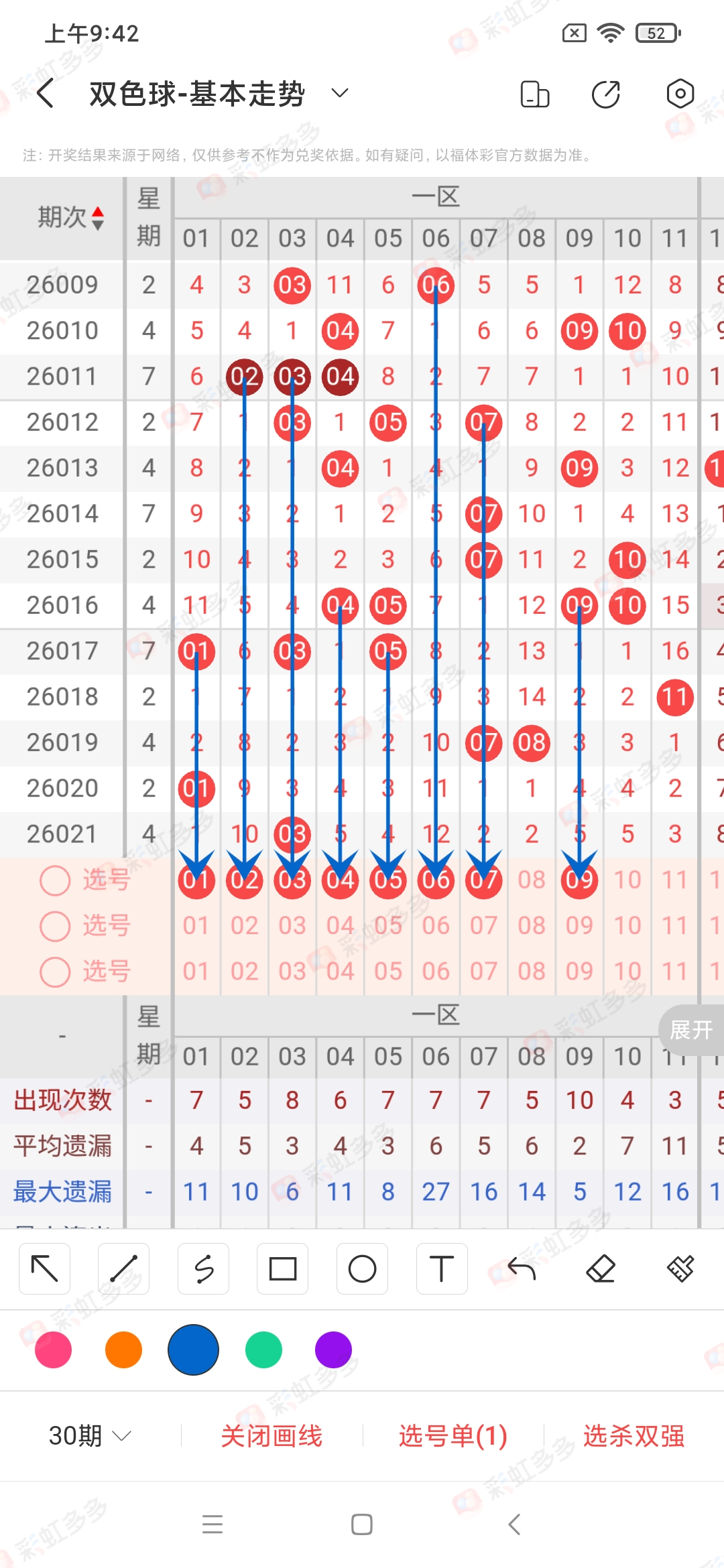This screenshot has width=724, height=1568.
Task: Pick the green drawing color swatch
Action: click(x=263, y=1350)
